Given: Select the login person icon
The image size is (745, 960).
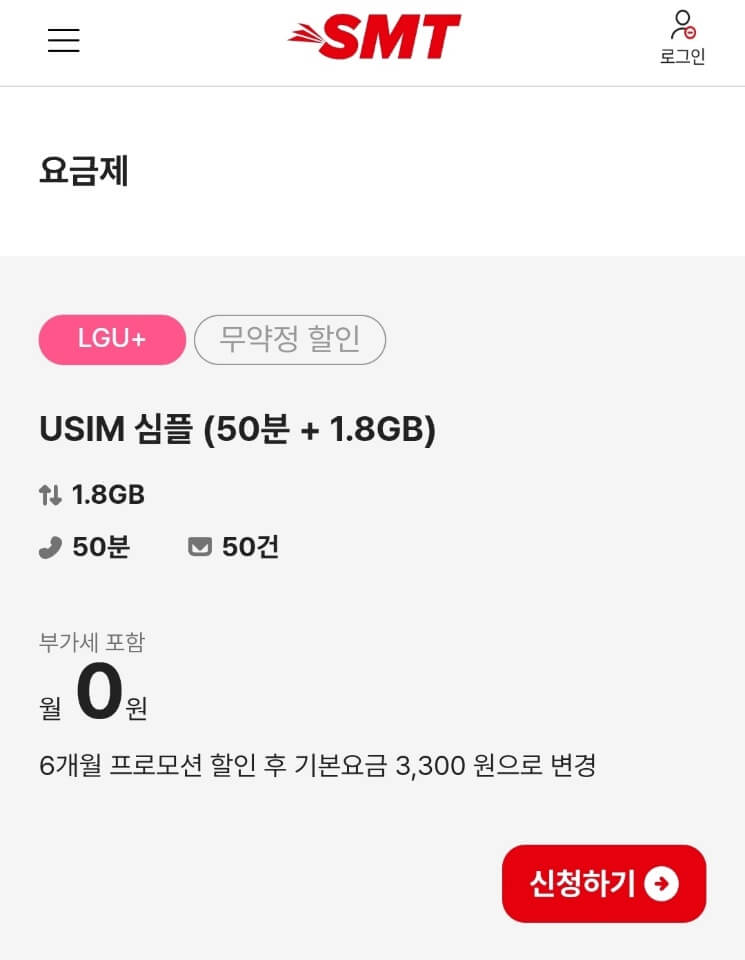Looking at the screenshot, I should (683, 25).
